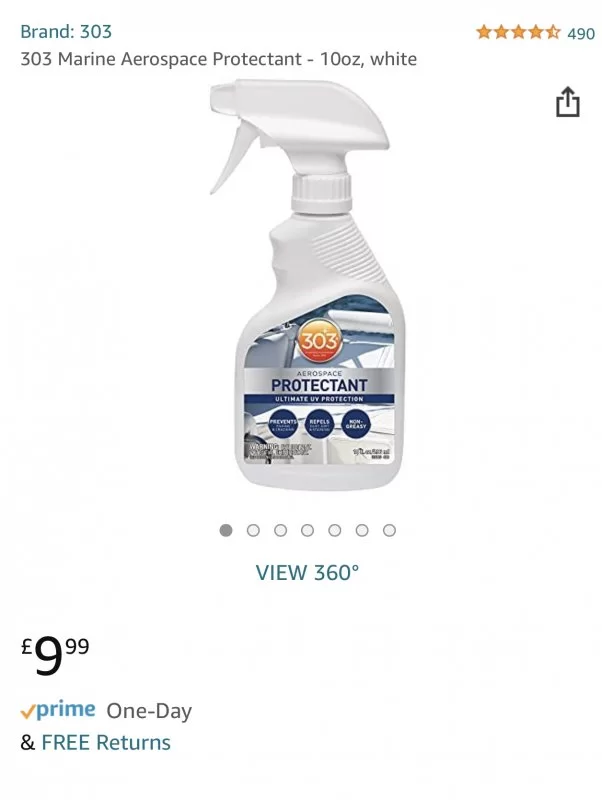Share this product listing

tap(567, 102)
